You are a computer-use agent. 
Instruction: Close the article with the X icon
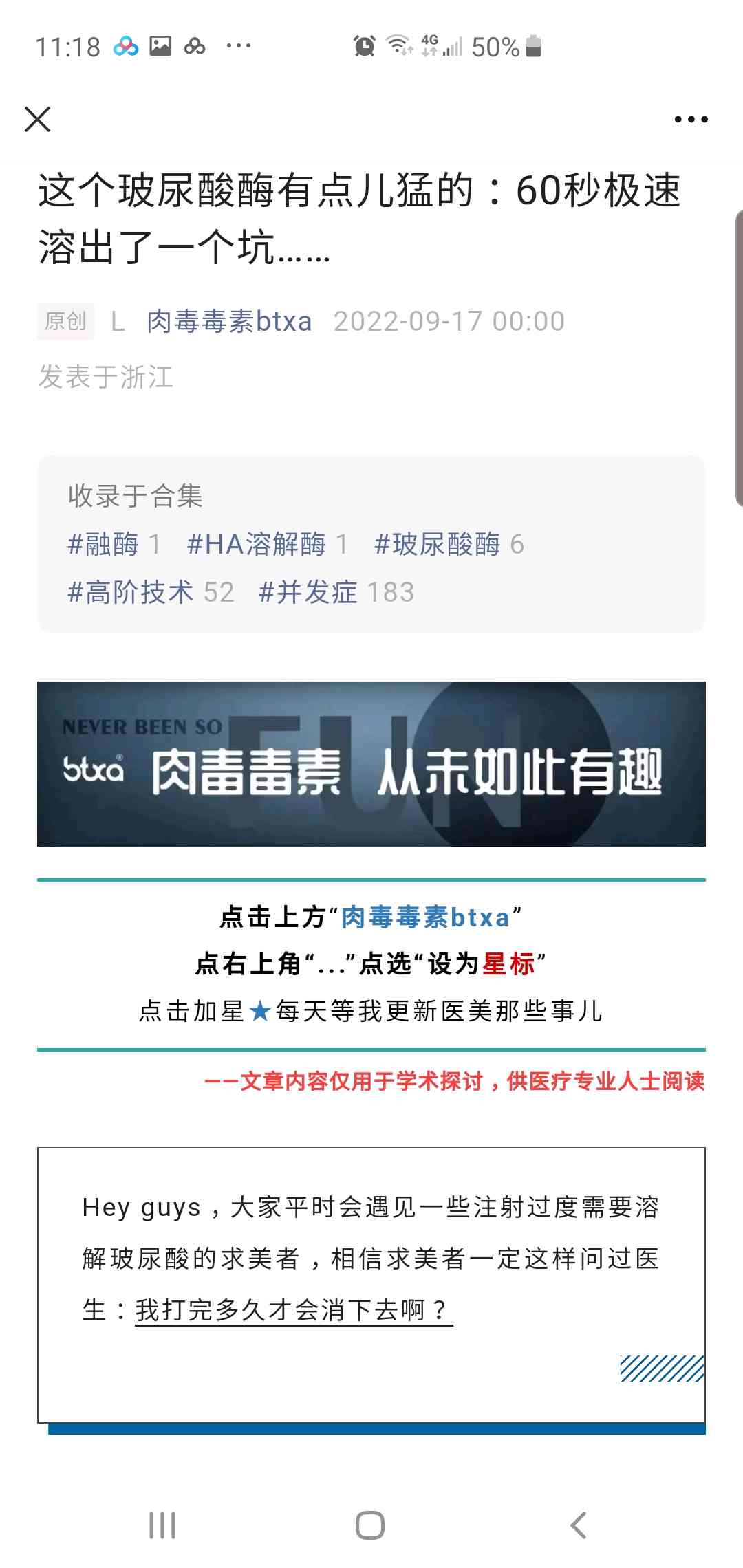coord(38,119)
